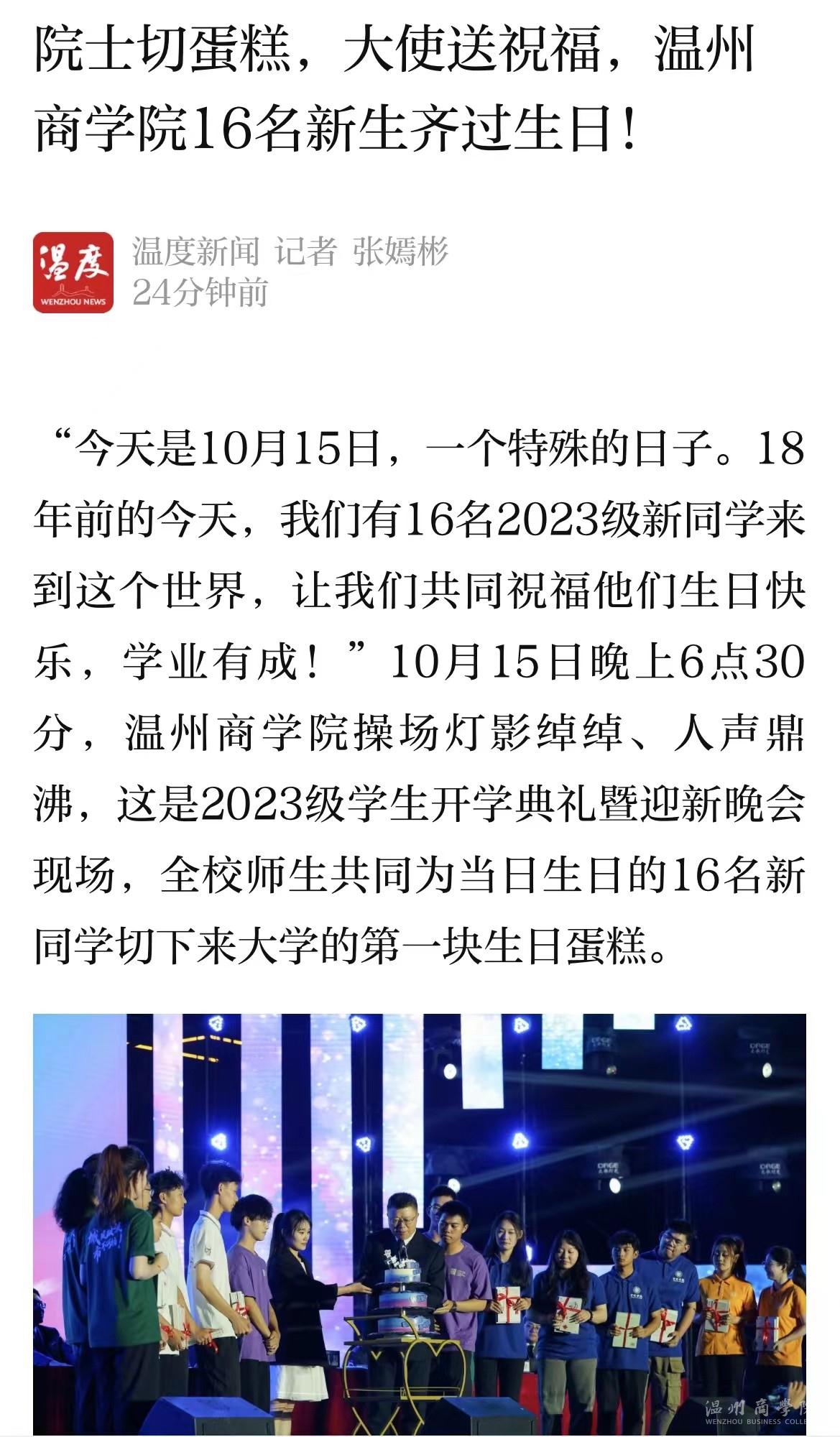
Task: Open the 温度新闻 publisher profile icon
Action: click(73, 272)
